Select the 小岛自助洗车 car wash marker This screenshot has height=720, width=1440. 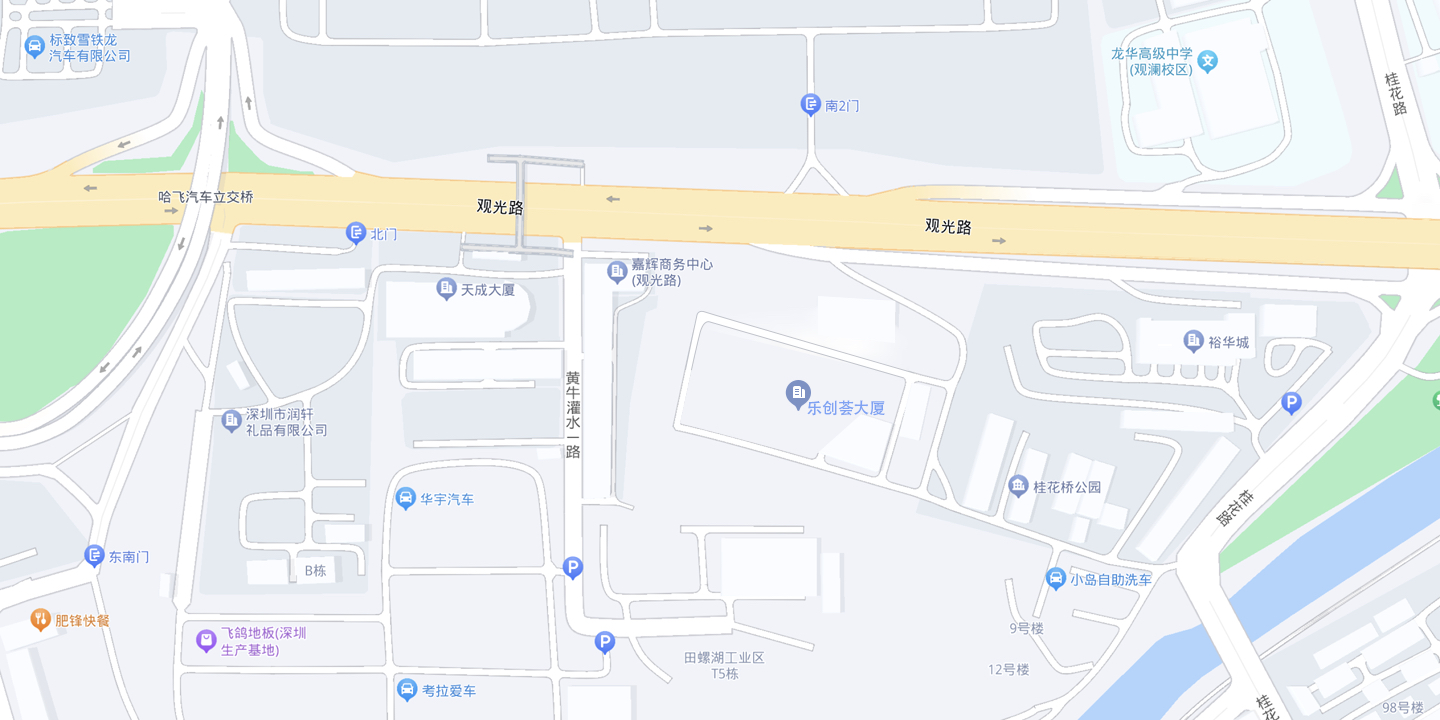tap(1055, 578)
